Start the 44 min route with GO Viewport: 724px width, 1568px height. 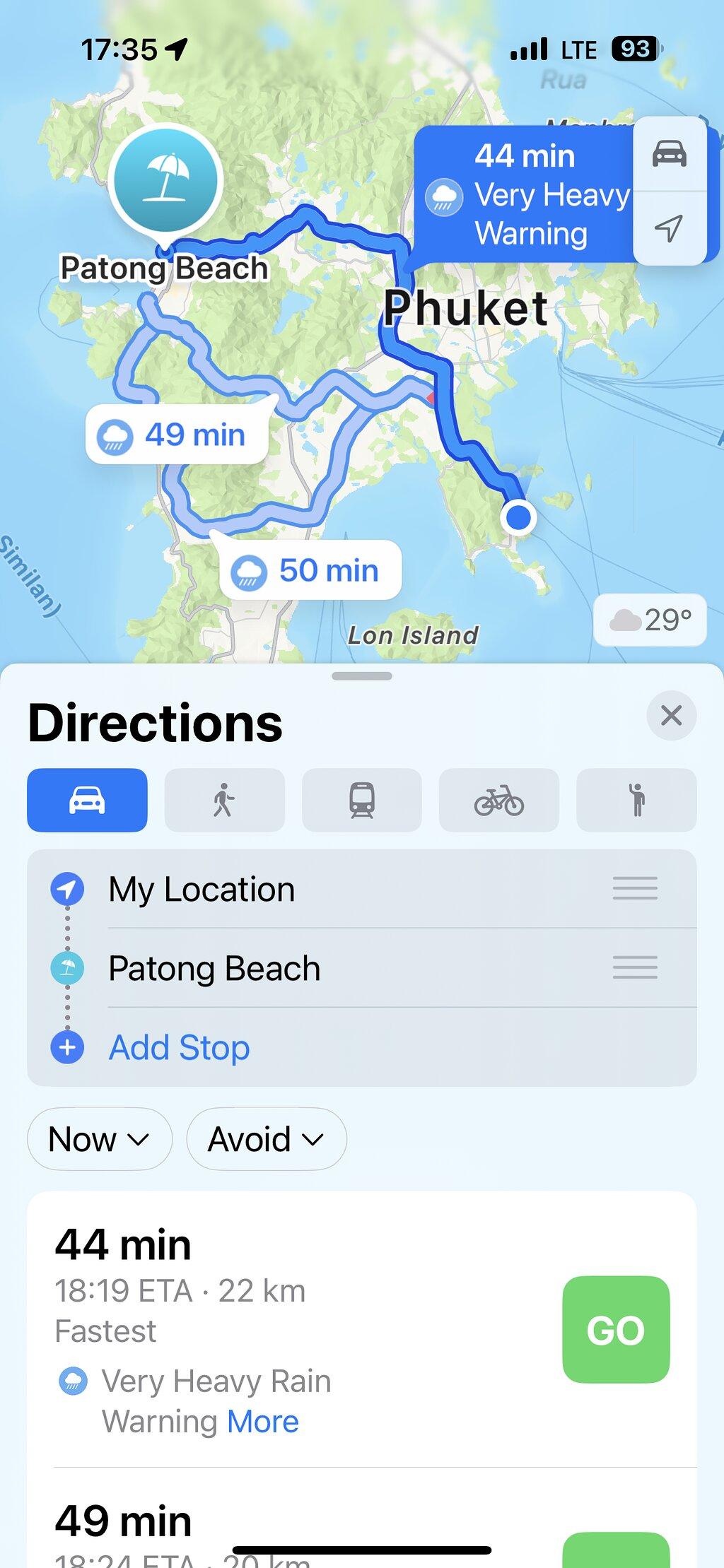(616, 1330)
